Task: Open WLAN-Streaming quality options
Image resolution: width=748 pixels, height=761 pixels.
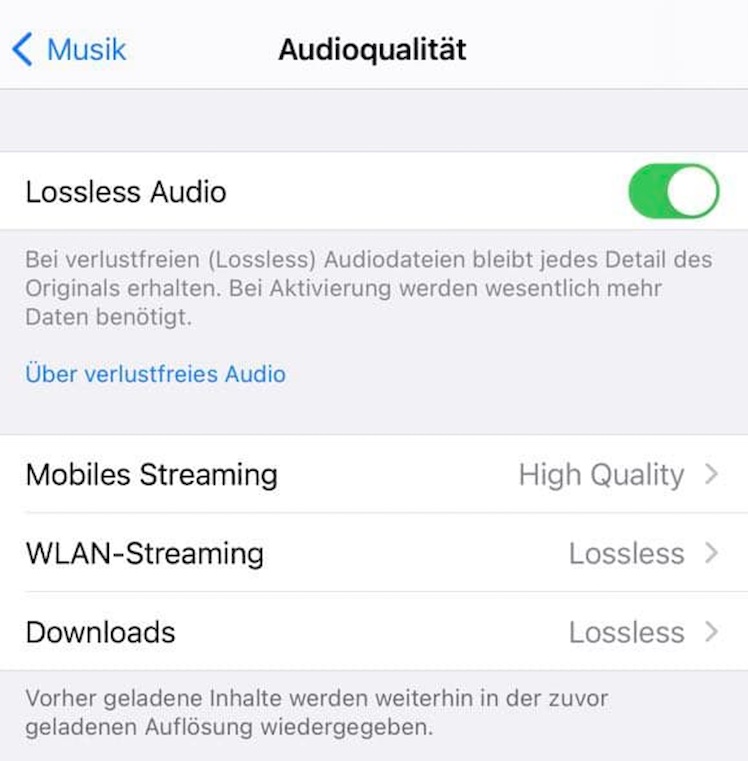Action: [x=372, y=553]
